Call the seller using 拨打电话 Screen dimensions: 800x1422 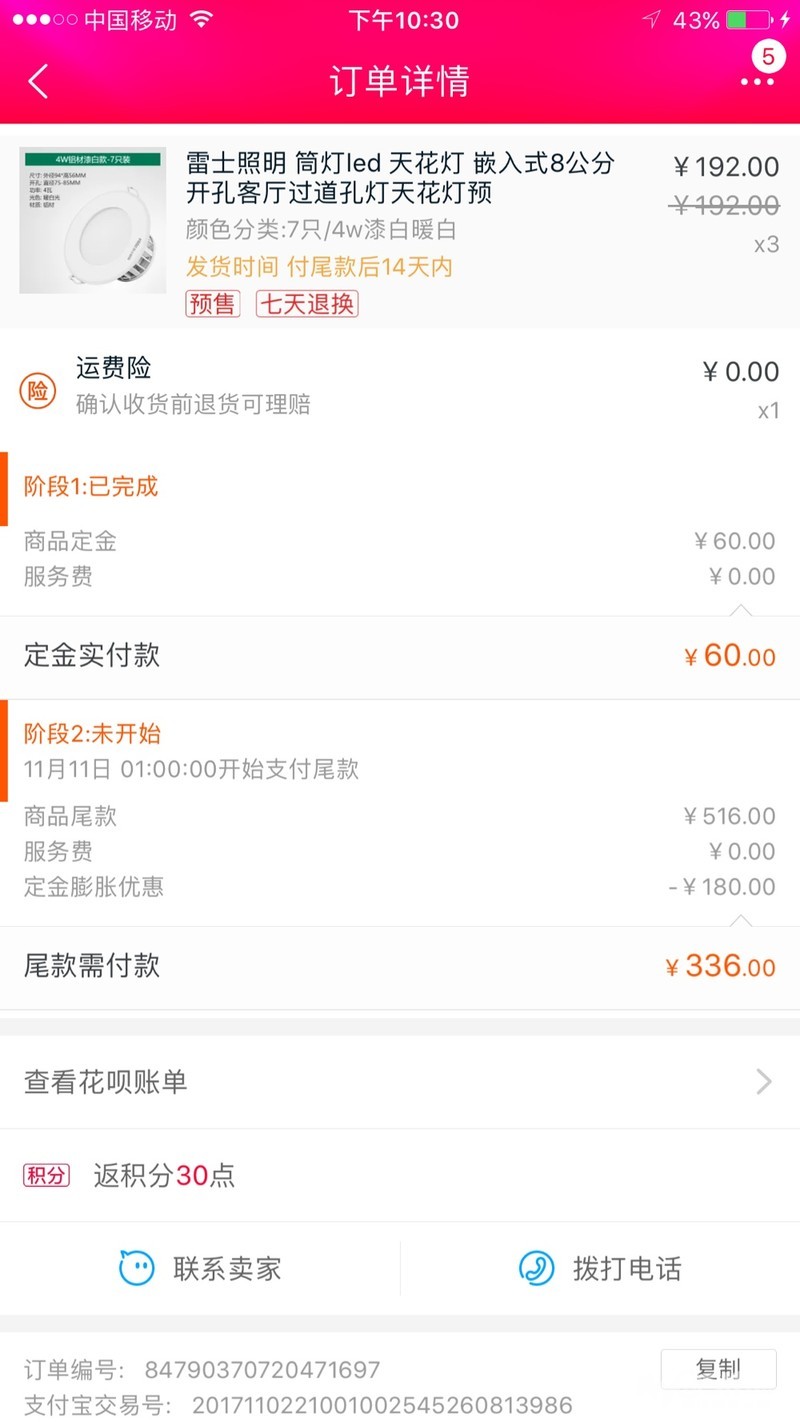[x=600, y=1268]
